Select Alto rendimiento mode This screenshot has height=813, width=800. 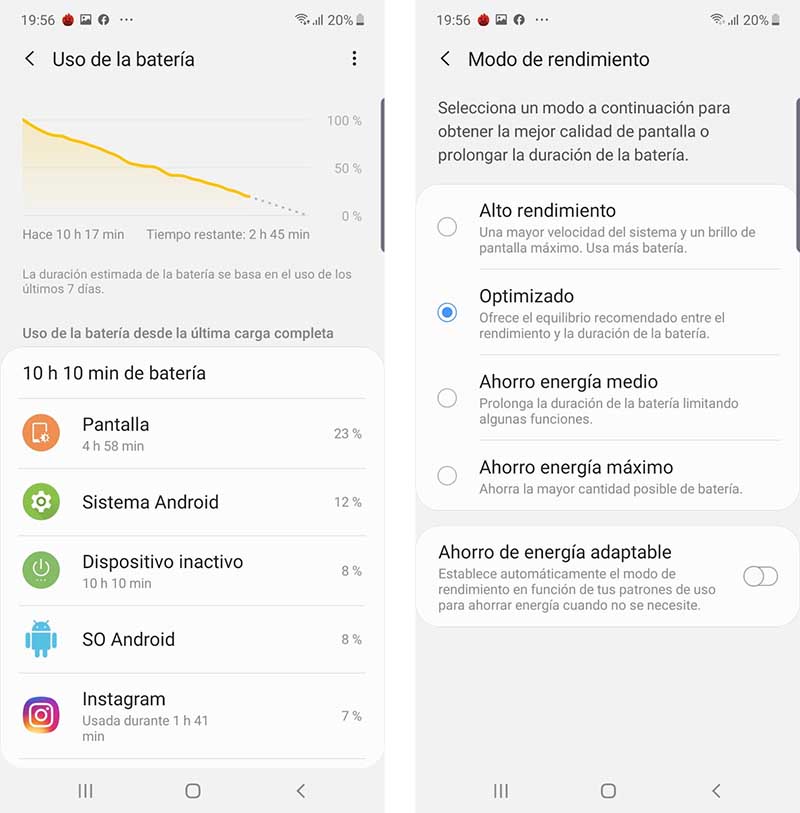447,227
